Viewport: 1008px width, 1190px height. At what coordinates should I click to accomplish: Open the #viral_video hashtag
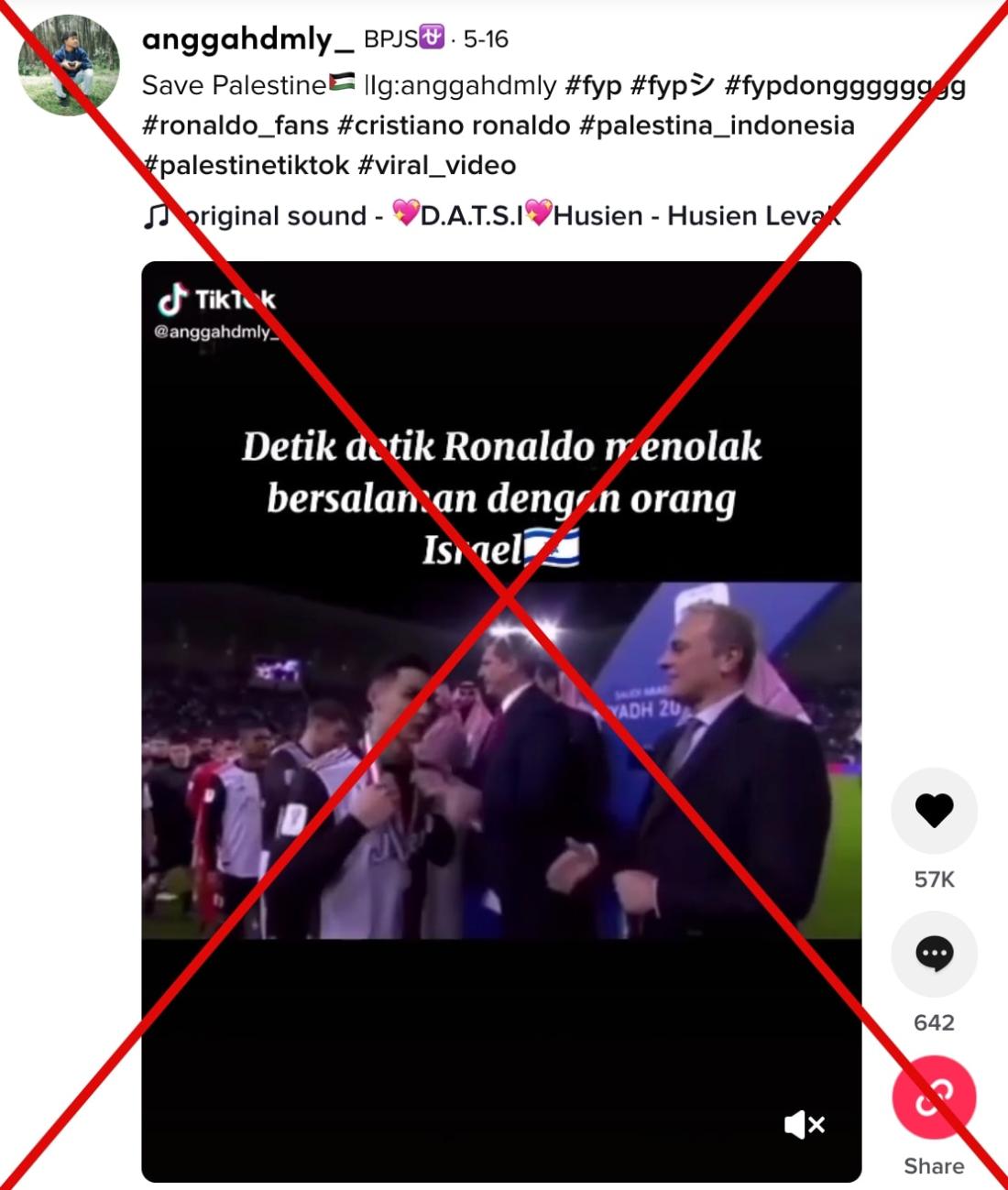click(437, 166)
